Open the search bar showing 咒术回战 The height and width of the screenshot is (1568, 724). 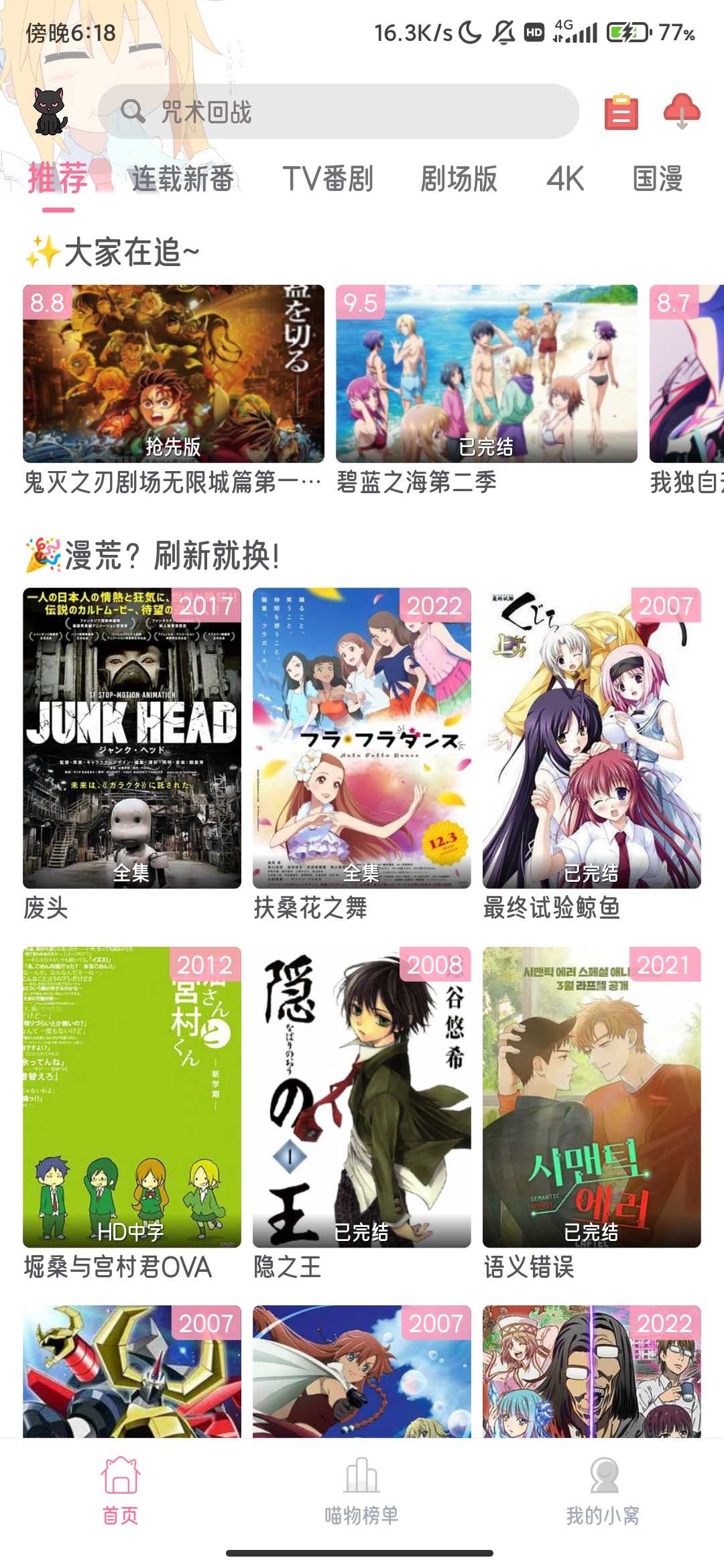click(x=339, y=111)
